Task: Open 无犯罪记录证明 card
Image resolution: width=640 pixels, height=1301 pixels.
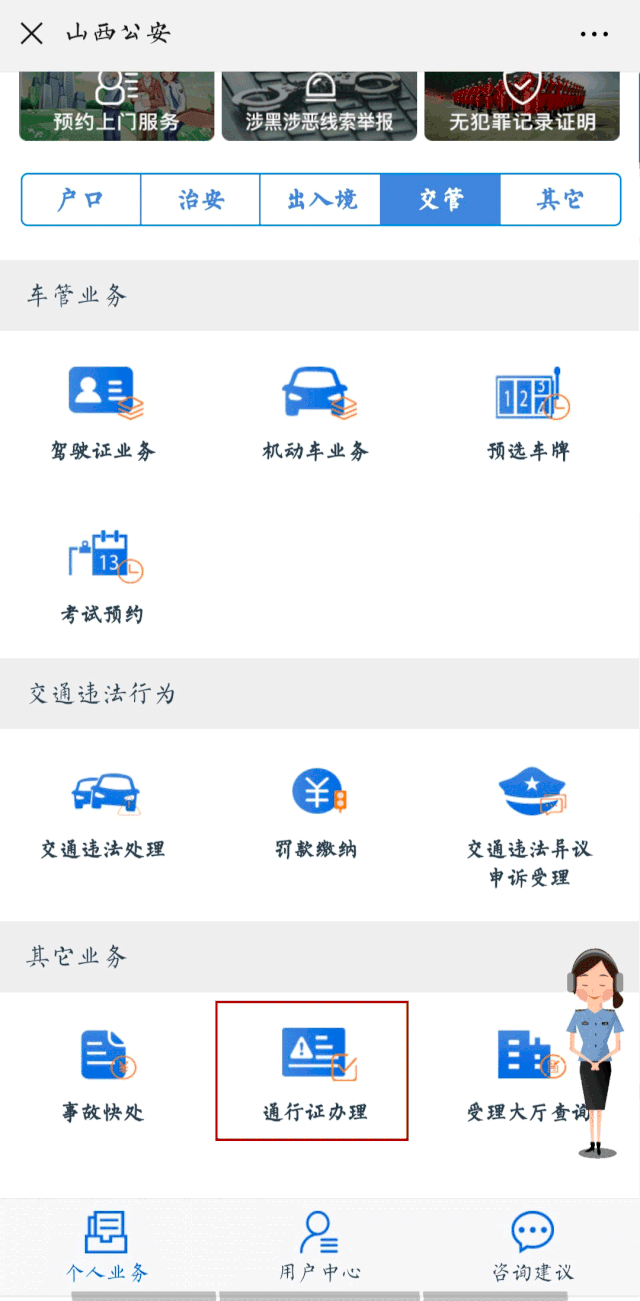Action: (522, 106)
